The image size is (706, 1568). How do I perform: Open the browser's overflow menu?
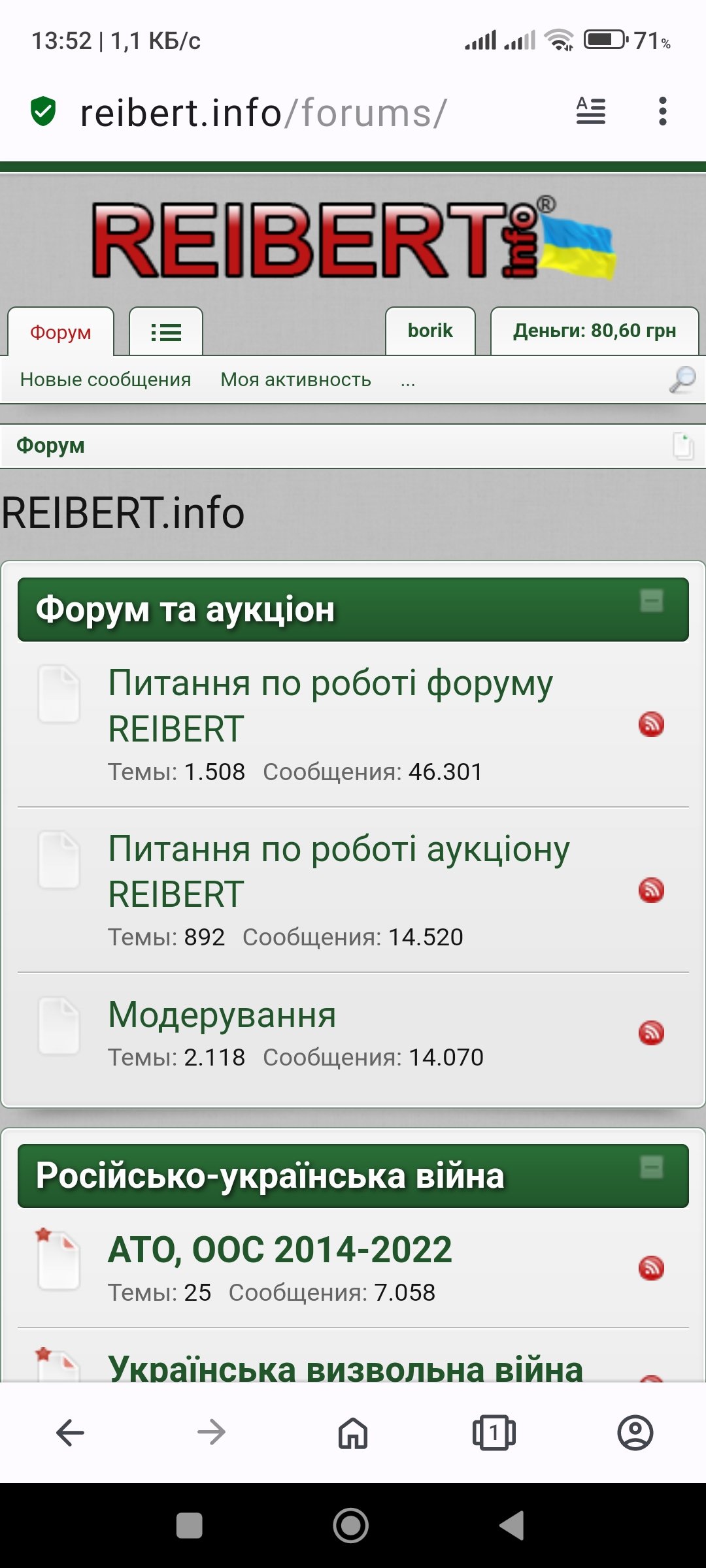(x=662, y=112)
